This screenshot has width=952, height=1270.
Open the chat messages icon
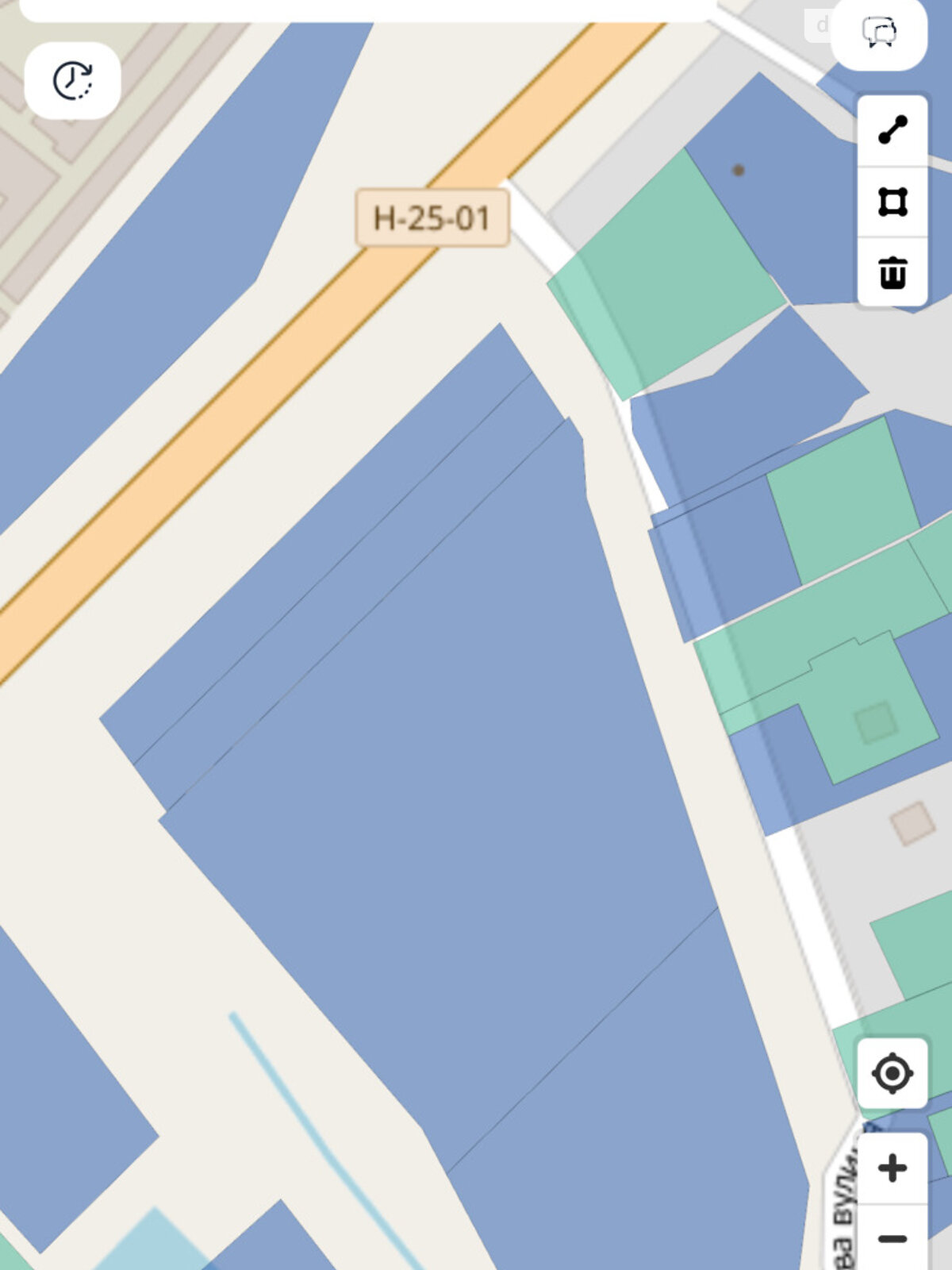click(879, 33)
